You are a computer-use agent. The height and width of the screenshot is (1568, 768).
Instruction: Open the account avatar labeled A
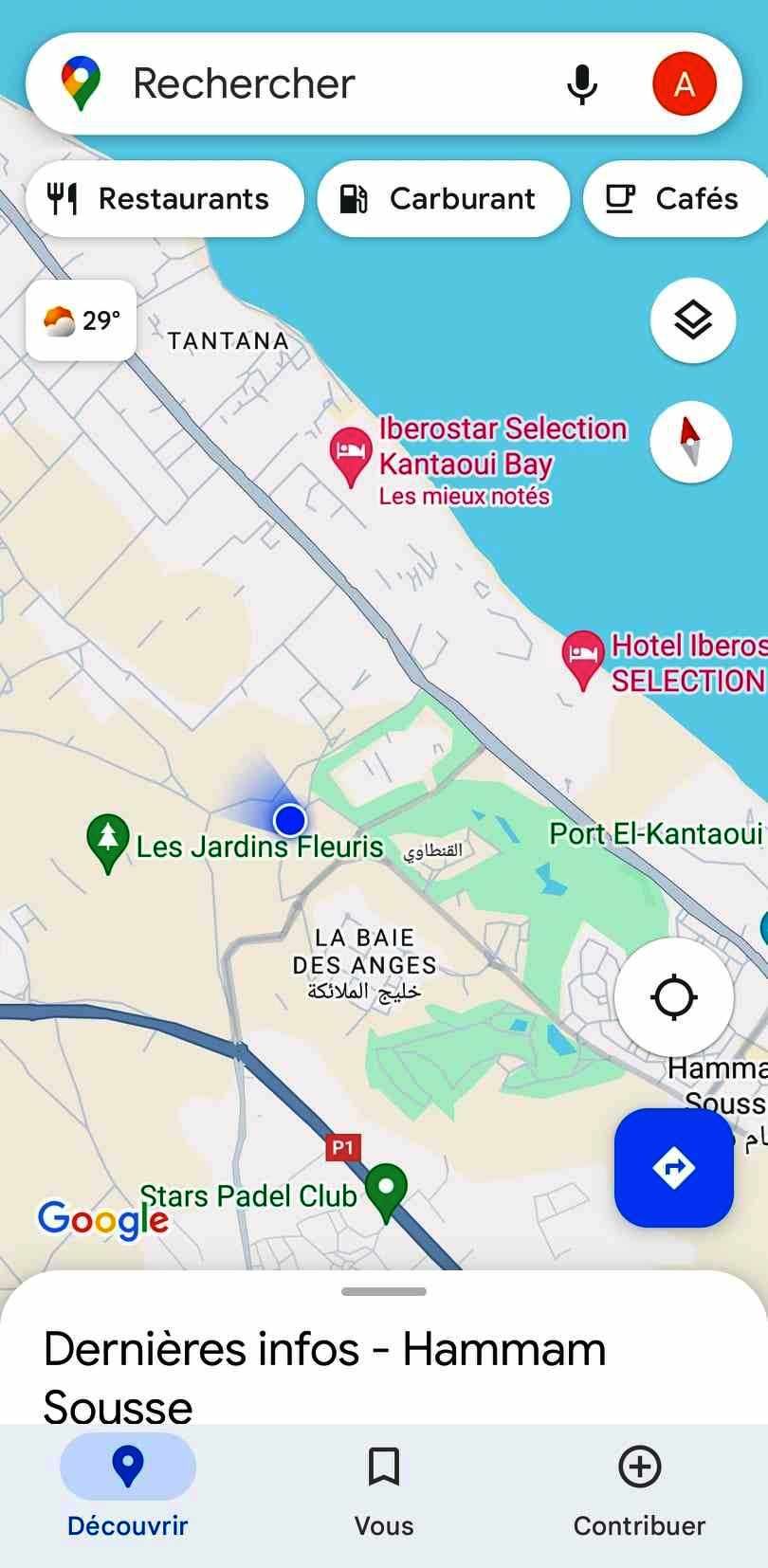tap(684, 84)
